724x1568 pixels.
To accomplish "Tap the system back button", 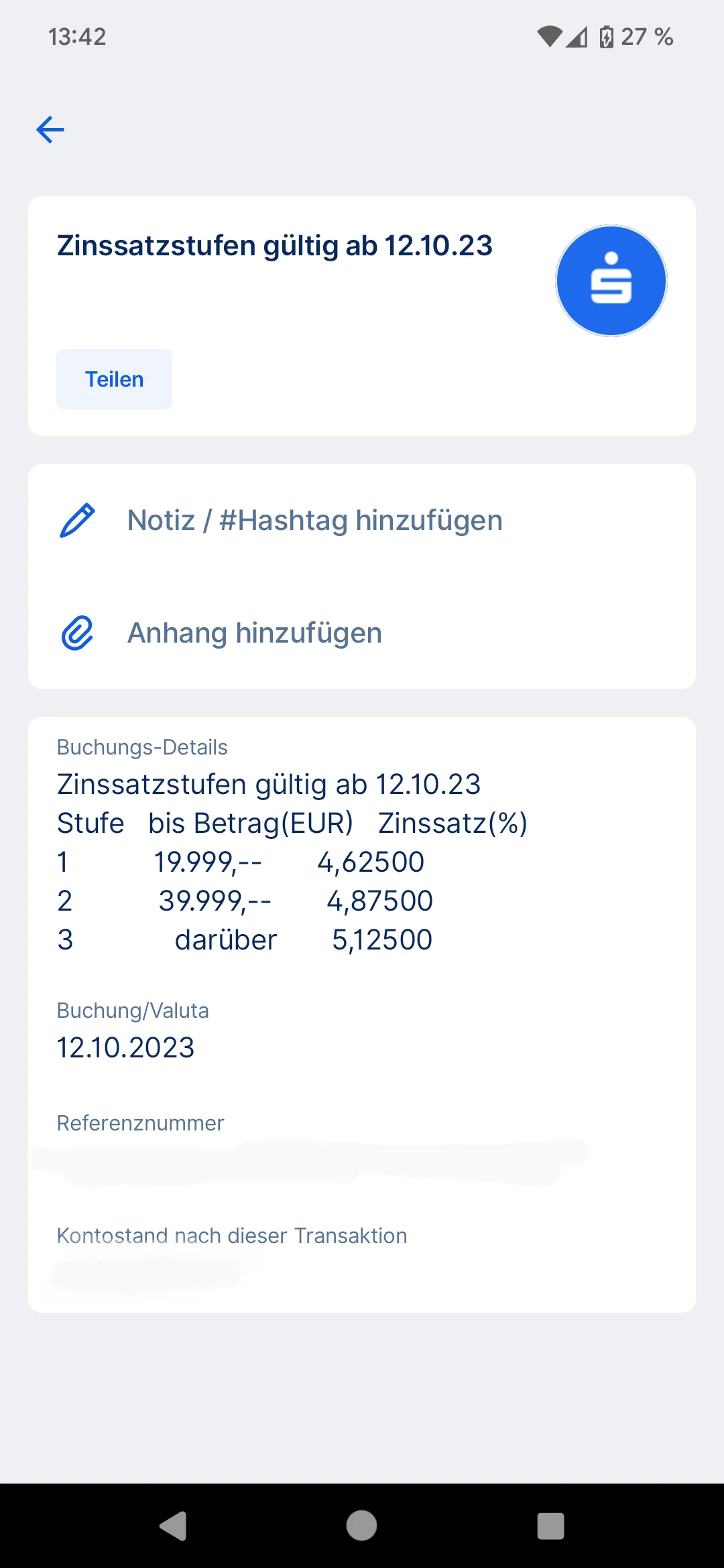I will (173, 1526).
